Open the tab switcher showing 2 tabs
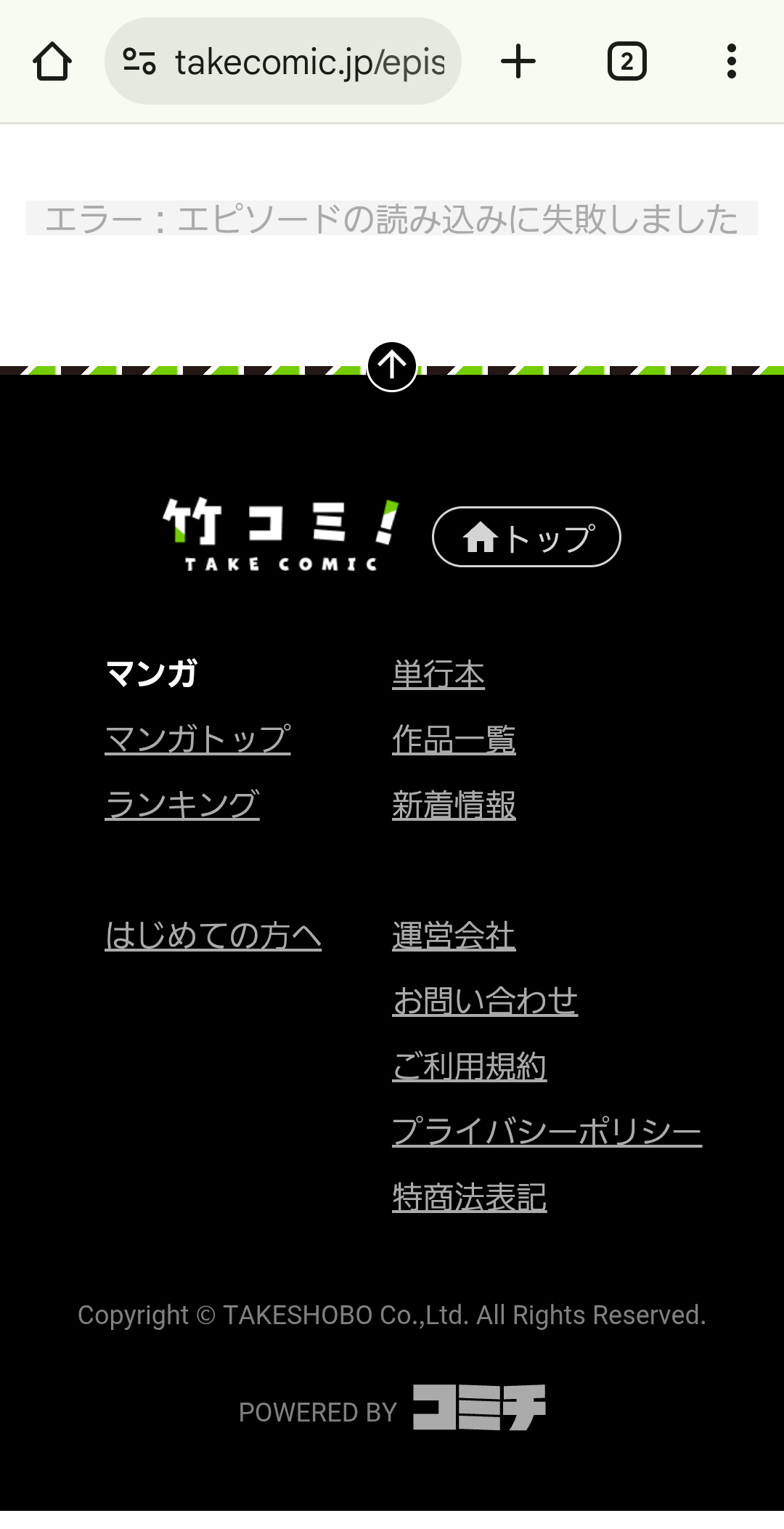 tap(626, 62)
